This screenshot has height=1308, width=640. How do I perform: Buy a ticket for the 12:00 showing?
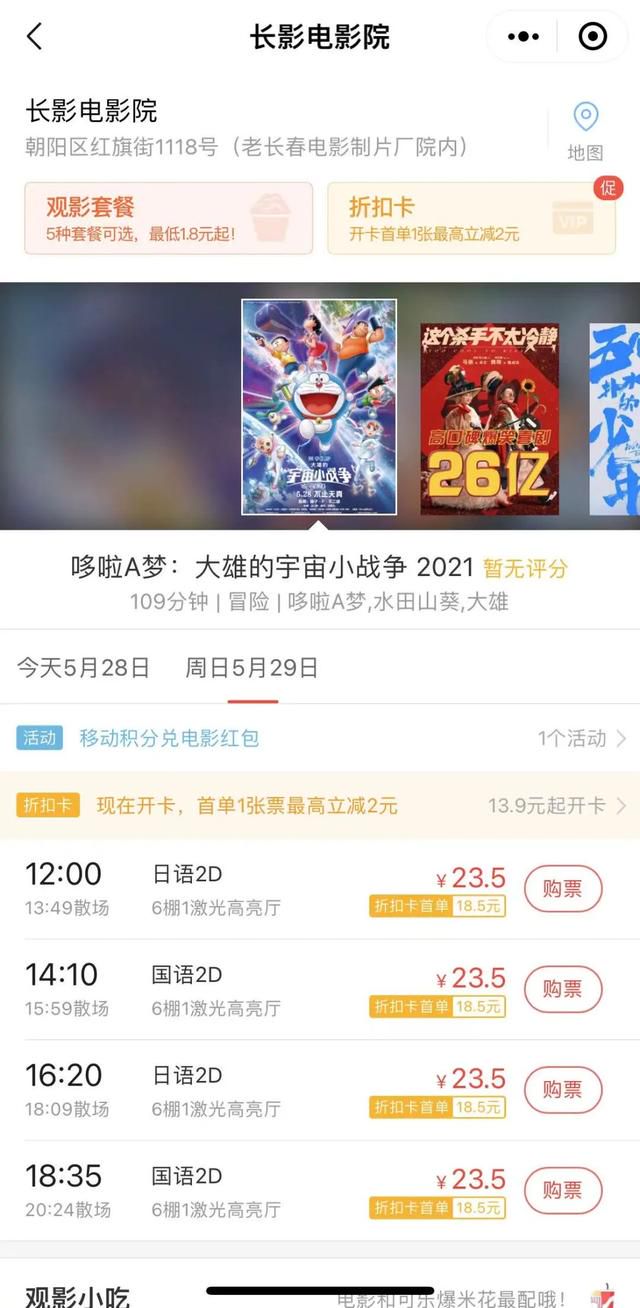click(x=563, y=889)
